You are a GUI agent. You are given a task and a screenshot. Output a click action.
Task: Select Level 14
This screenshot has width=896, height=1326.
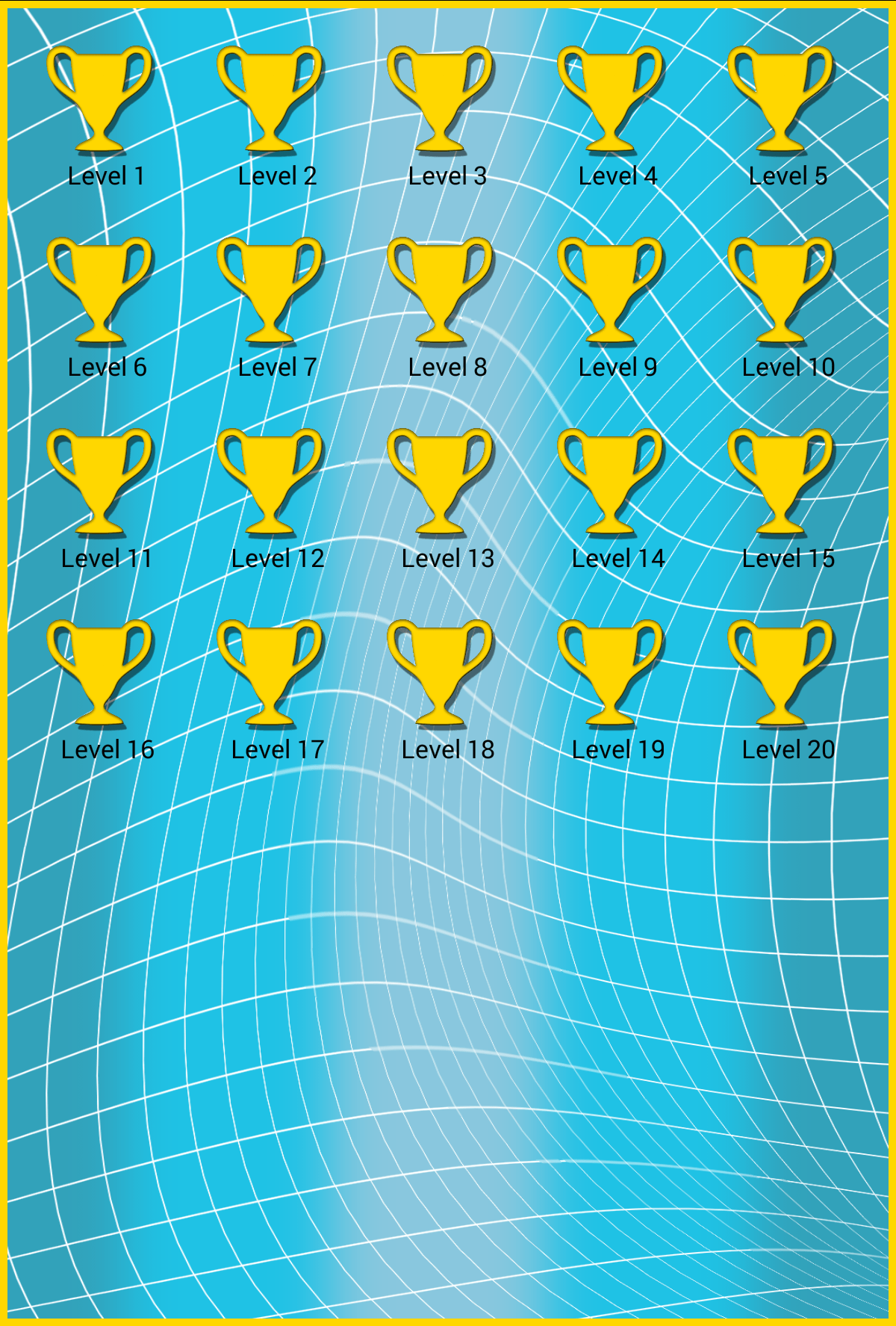pos(610,483)
